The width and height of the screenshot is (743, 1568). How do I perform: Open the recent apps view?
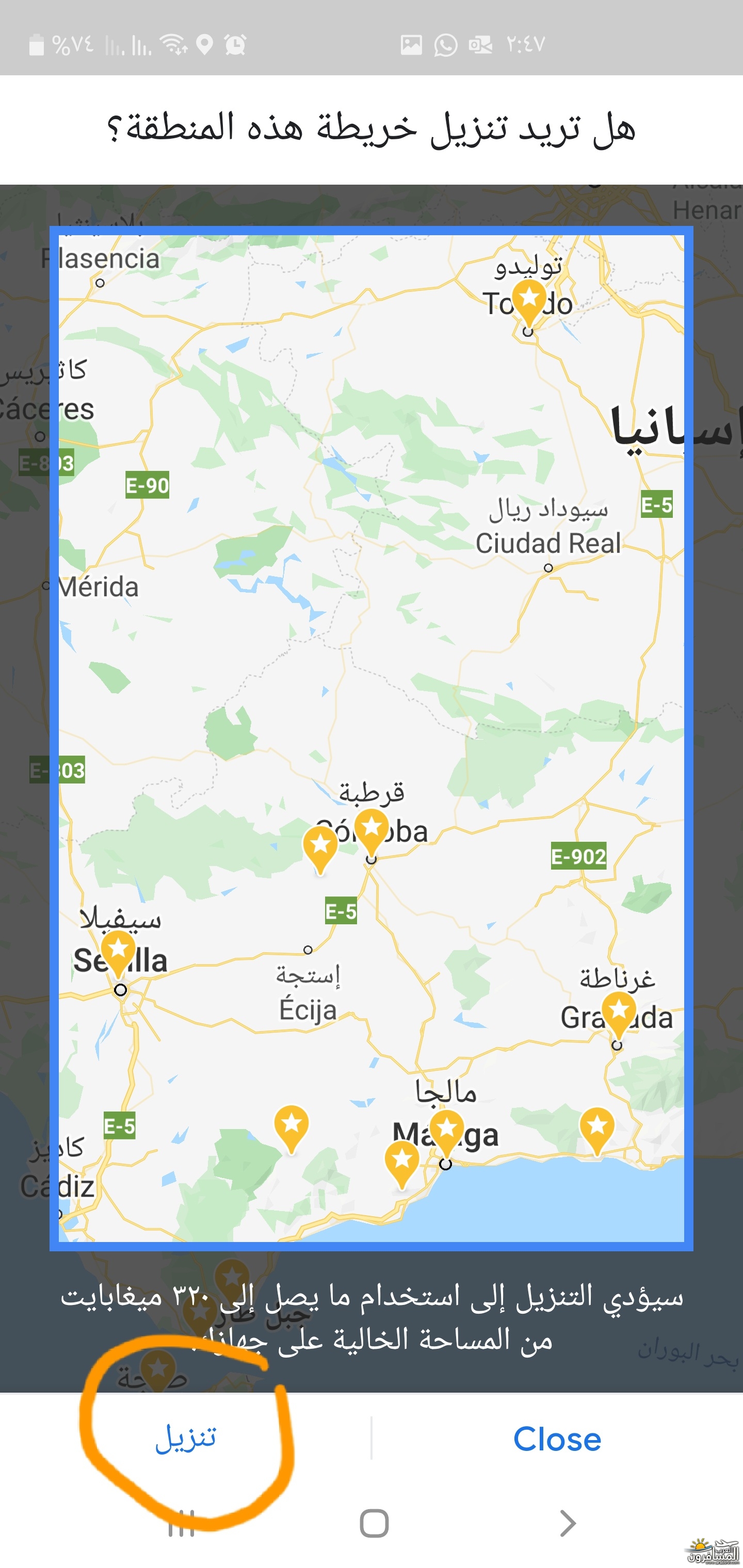tap(182, 1524)
